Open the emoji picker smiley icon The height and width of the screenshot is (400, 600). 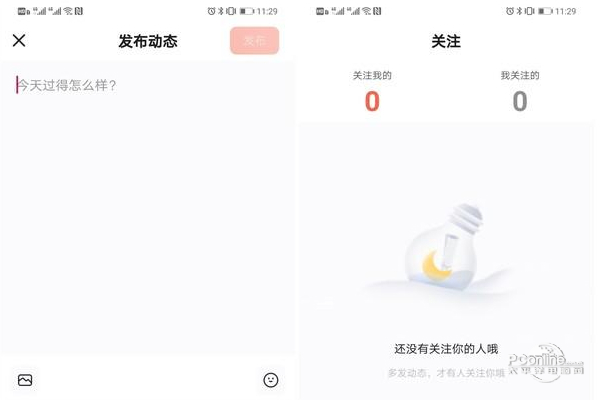271,380
